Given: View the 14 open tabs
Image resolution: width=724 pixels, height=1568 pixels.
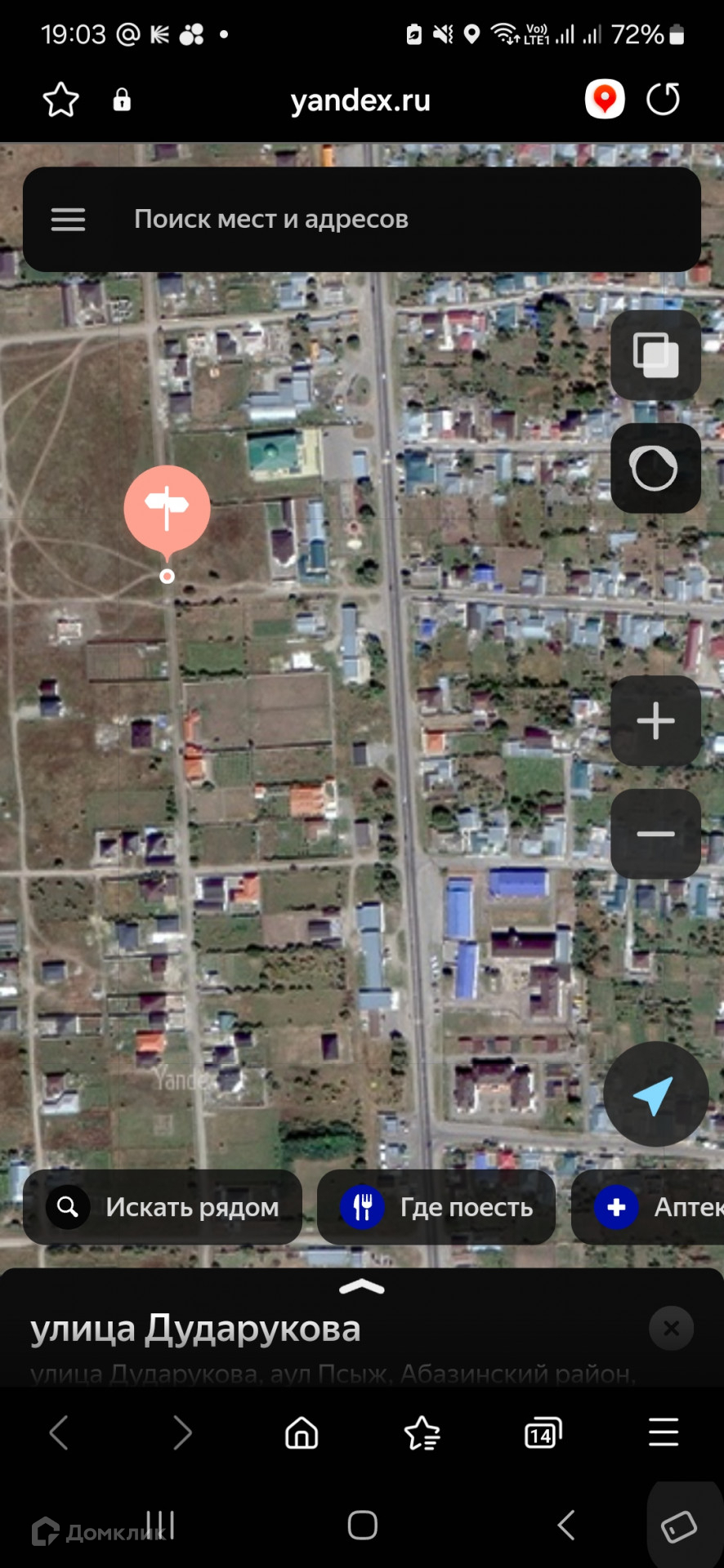Looking at the screenshot, I should click(543, 1432).
